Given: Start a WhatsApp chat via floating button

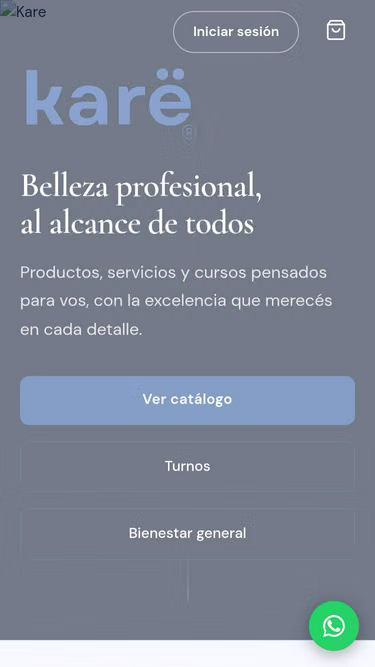Looking at the screenshot, I should click(x=334, y=626).
